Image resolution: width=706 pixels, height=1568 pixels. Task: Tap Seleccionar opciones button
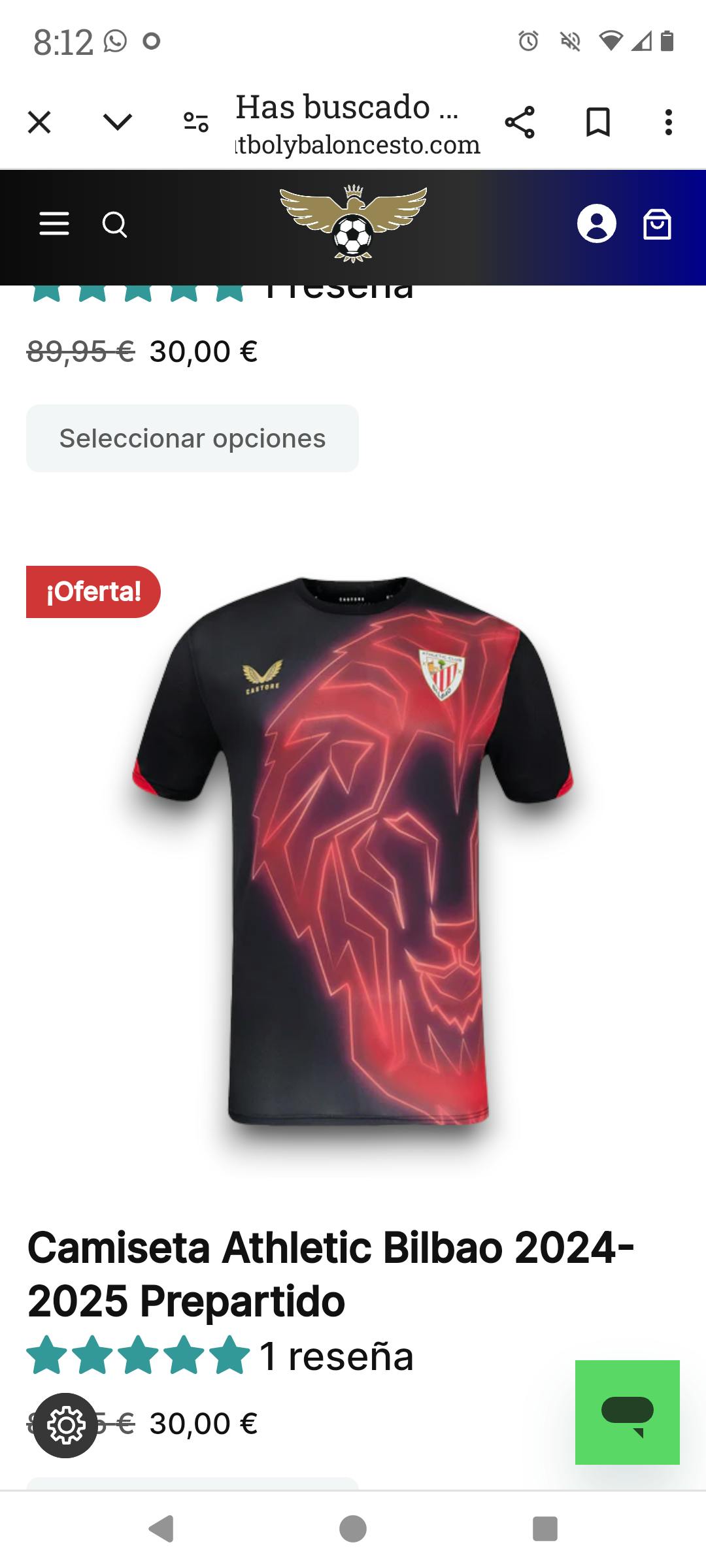[x=192, y=438]
